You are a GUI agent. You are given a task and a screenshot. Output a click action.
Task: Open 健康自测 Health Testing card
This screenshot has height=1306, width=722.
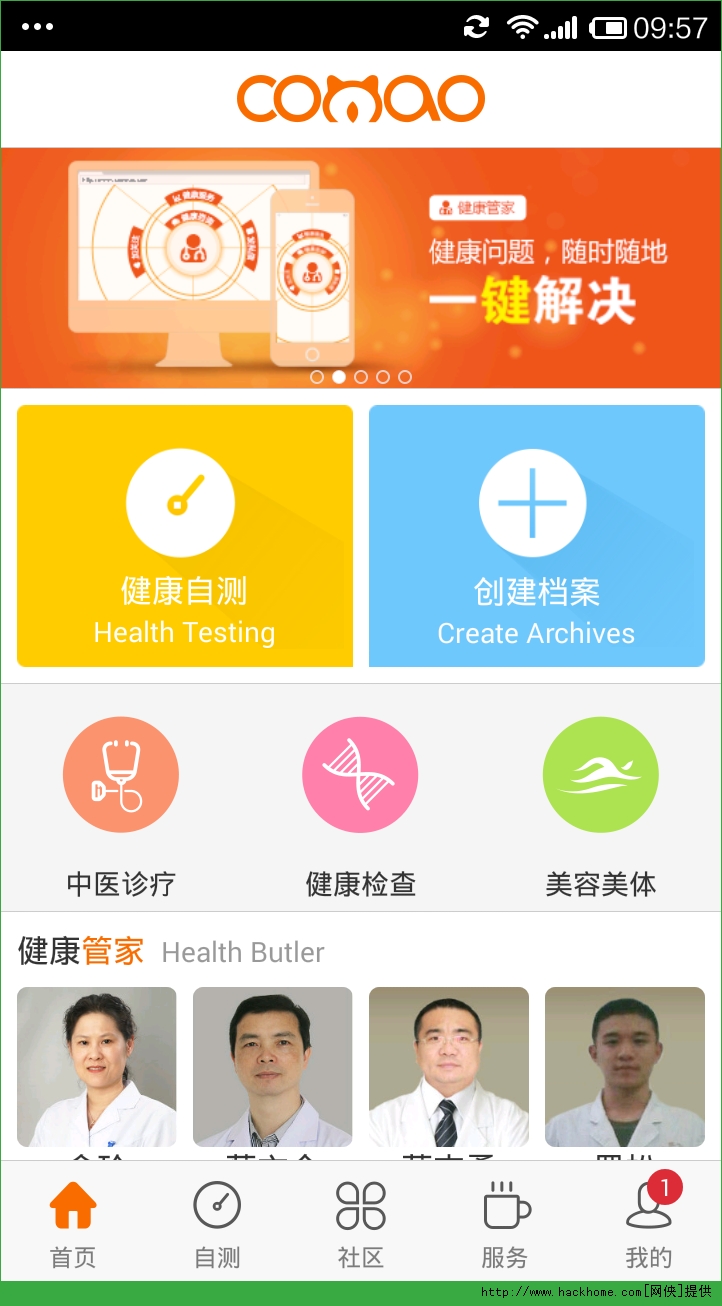tap(185, 536)
